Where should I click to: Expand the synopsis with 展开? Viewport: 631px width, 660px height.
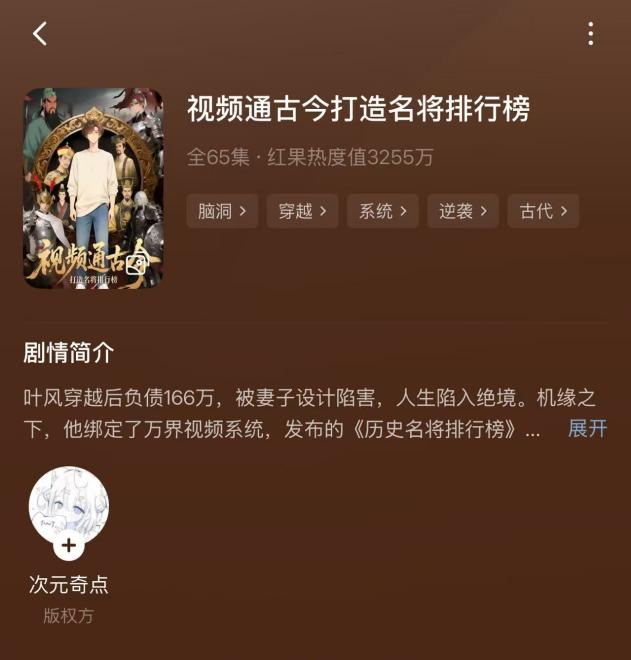(x=587, y=429)
